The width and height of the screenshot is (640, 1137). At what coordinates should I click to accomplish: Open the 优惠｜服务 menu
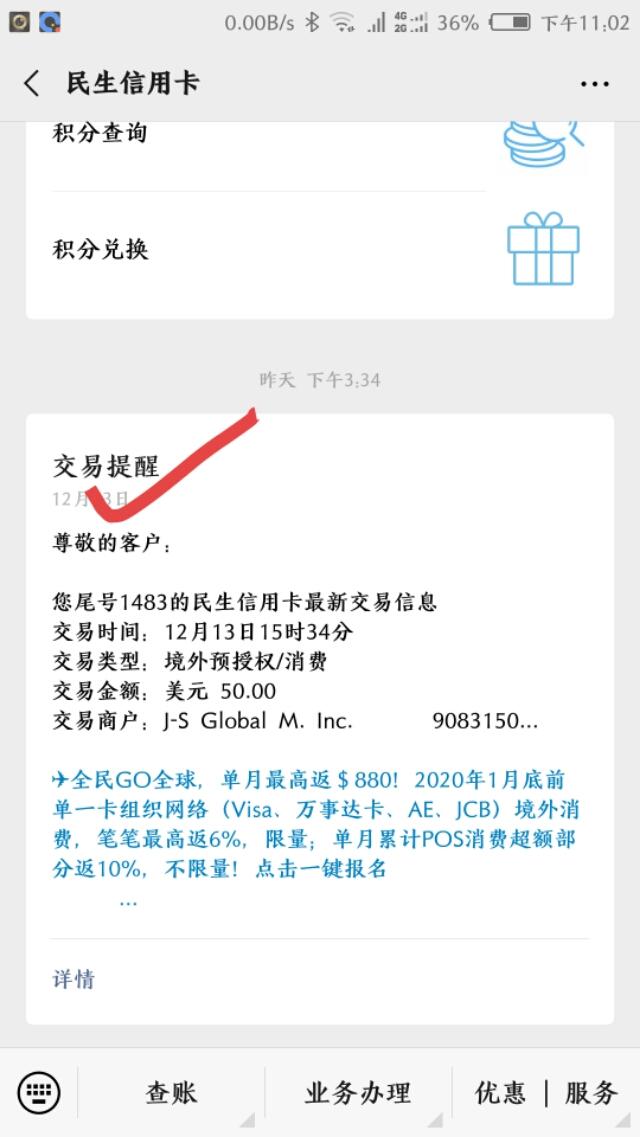545,1093
